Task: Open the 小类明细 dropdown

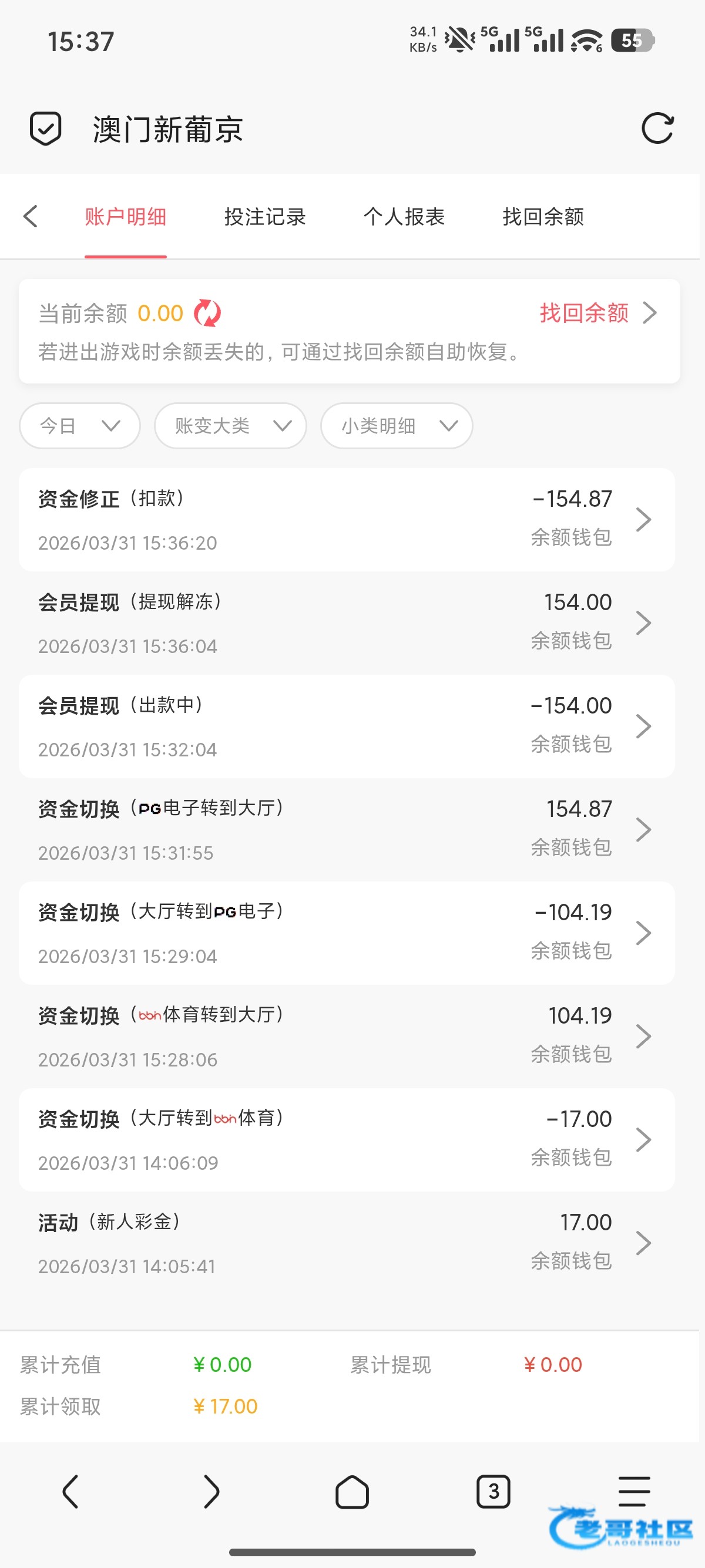Action: (397, 426)
